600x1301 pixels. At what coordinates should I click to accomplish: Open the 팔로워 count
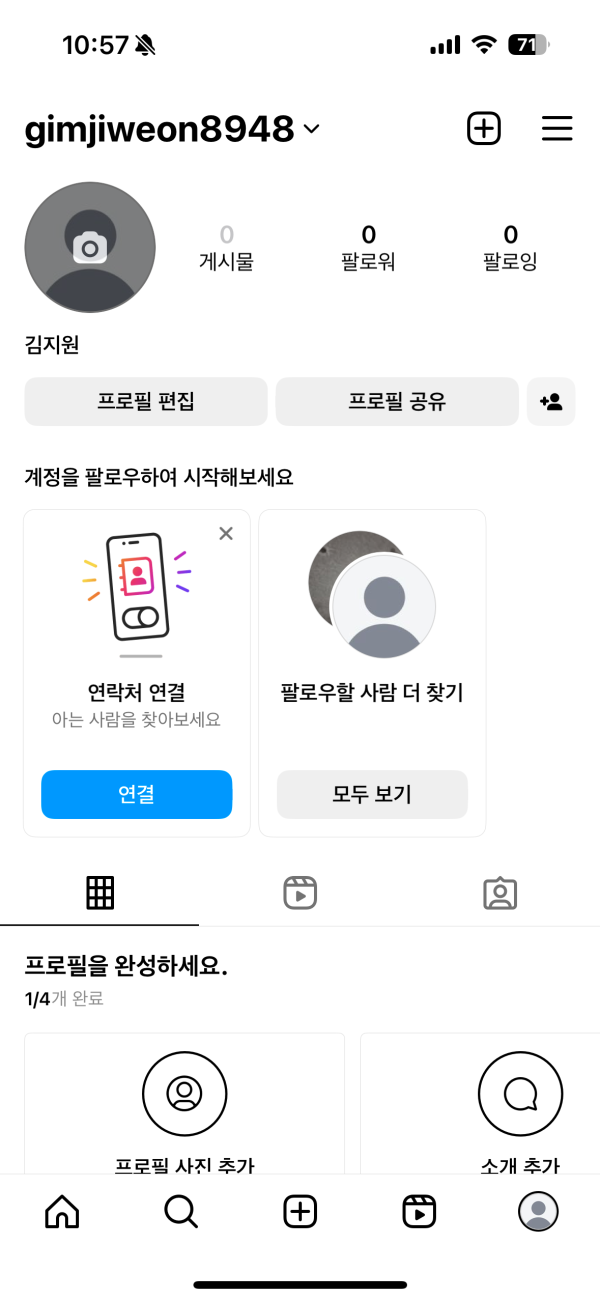point(368,247)
